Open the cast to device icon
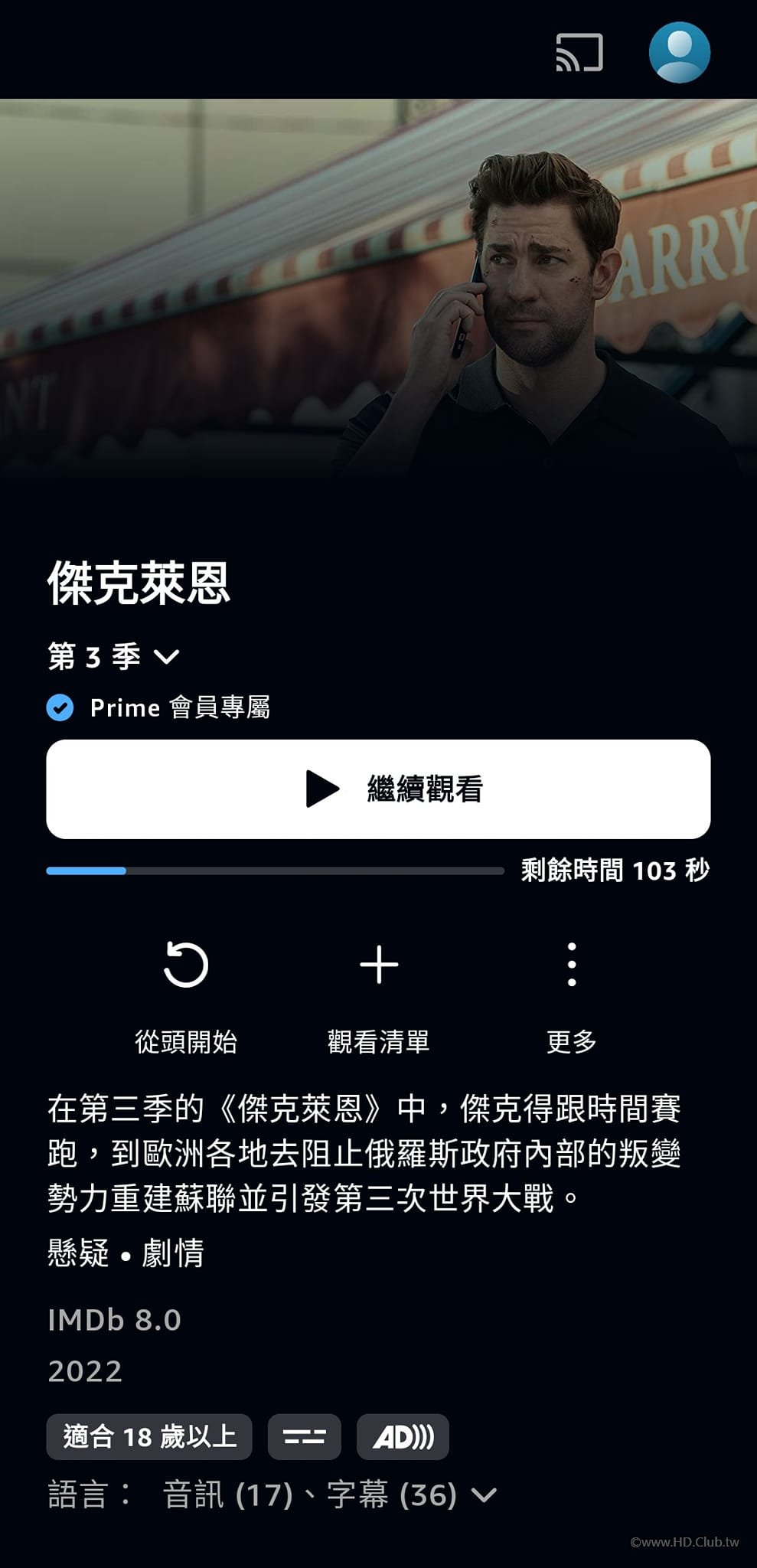 pos(579,53)
